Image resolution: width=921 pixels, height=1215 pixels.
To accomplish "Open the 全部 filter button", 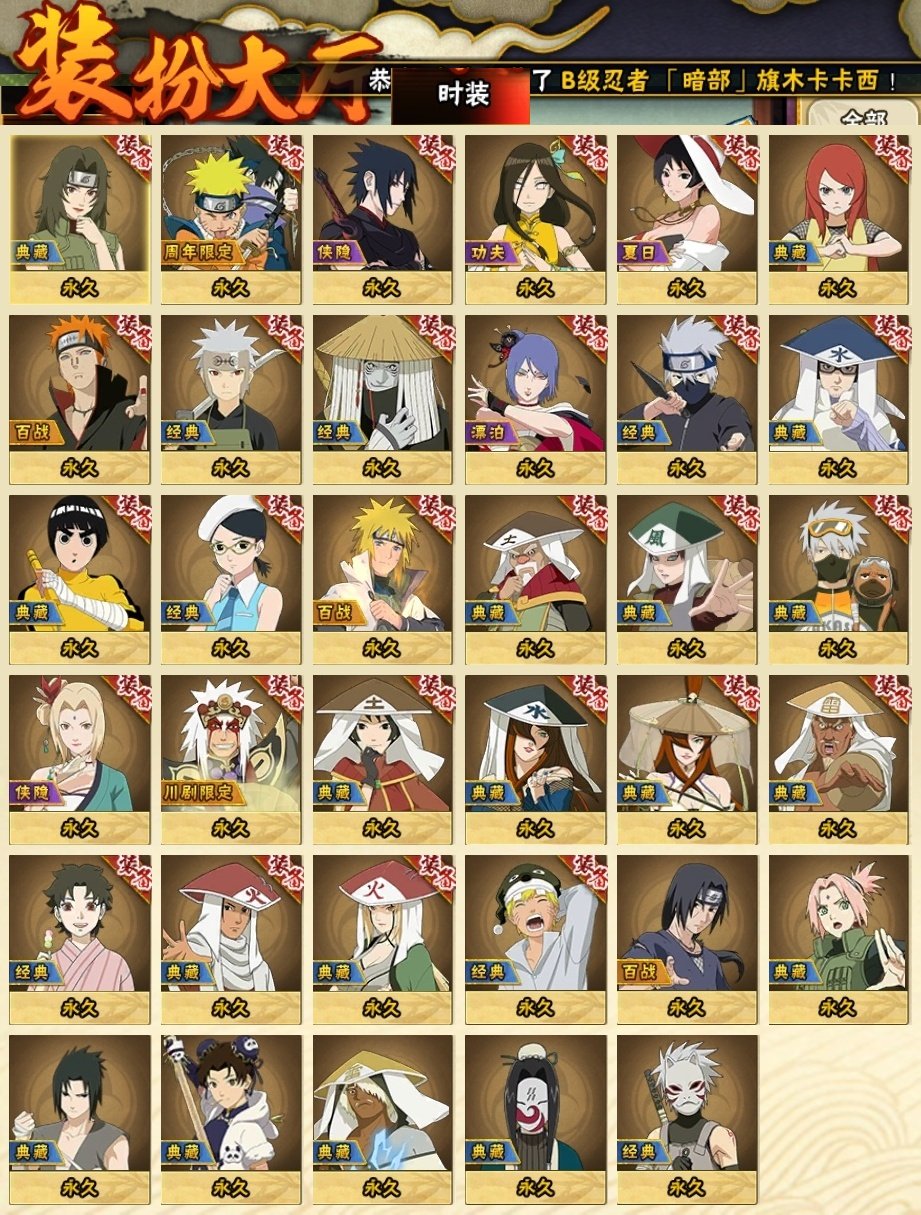I will [863, 115].
